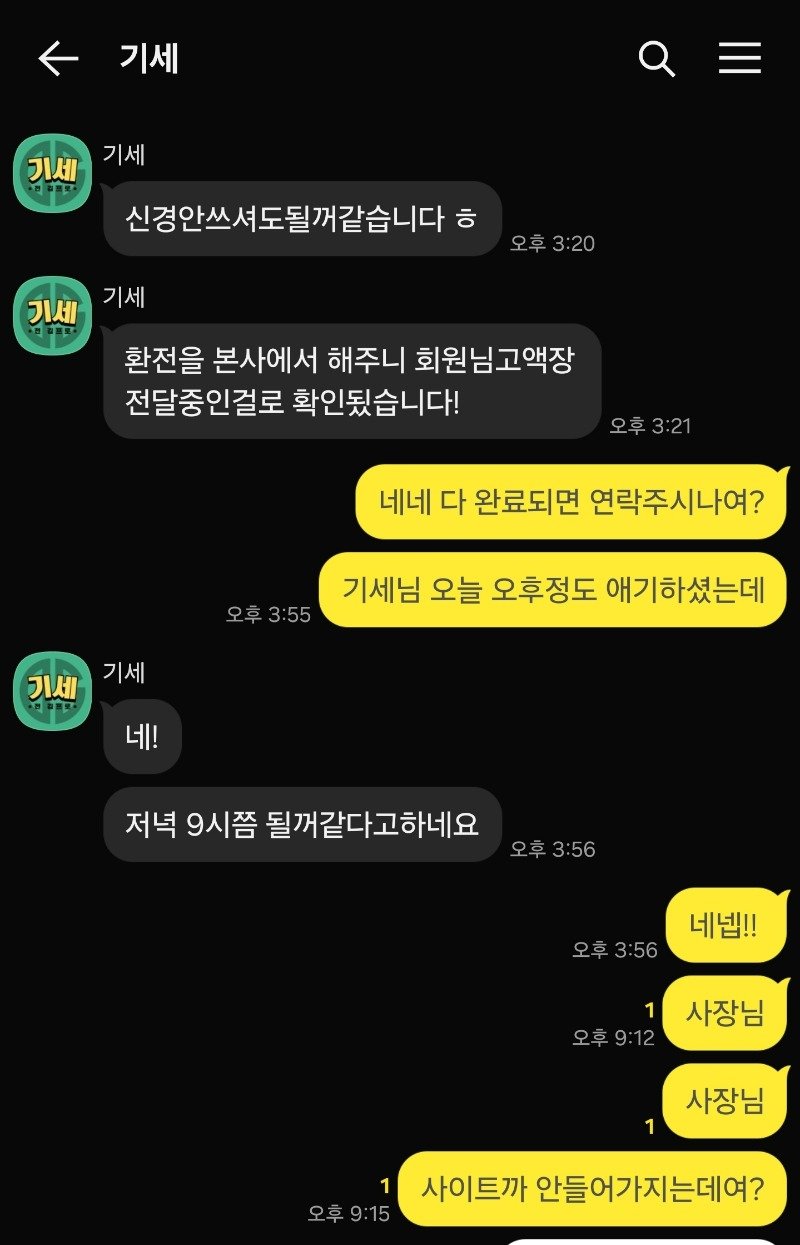Open the chat room menu
Viewport: 800px width, 1245px height.
(x=740, y=59)
